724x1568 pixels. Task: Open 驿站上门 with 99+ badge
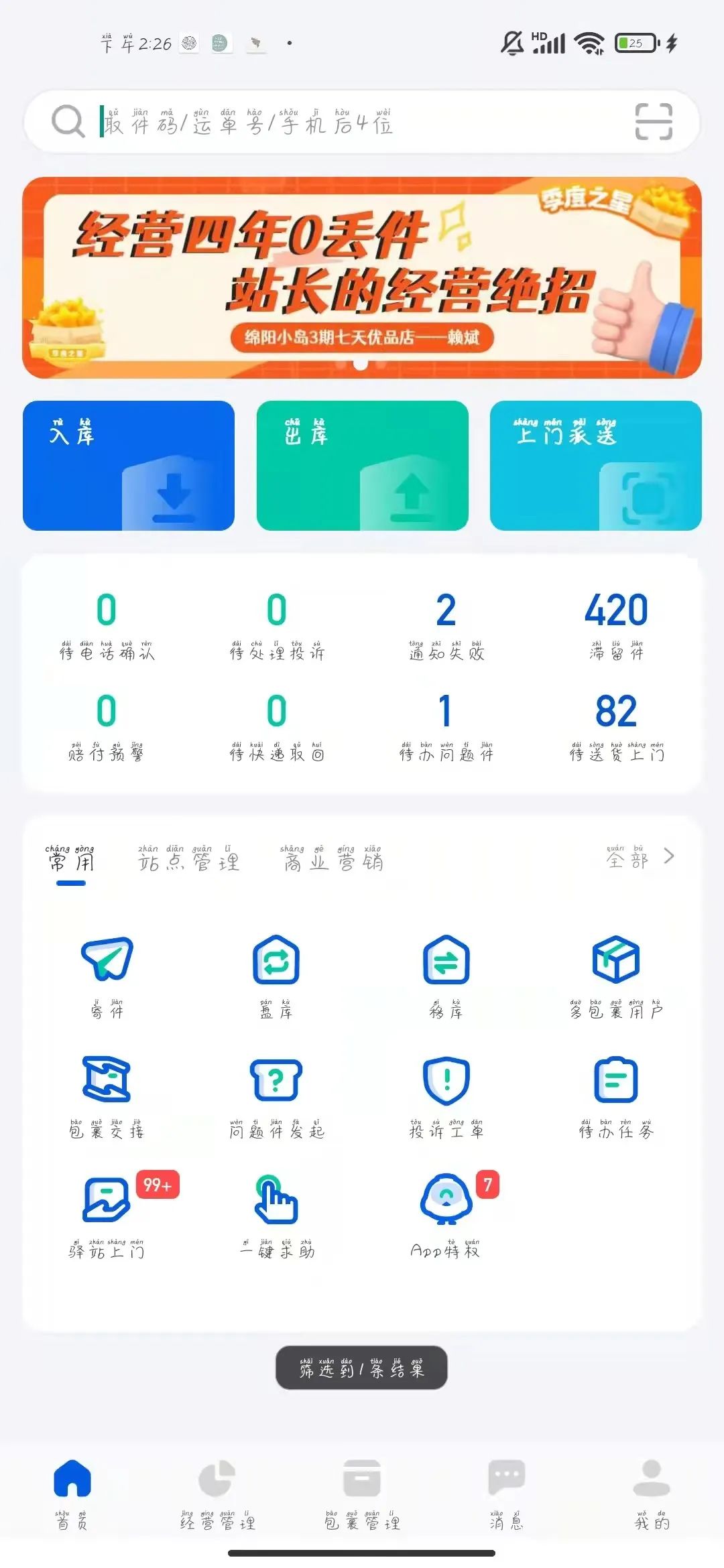pos(107,1214)
